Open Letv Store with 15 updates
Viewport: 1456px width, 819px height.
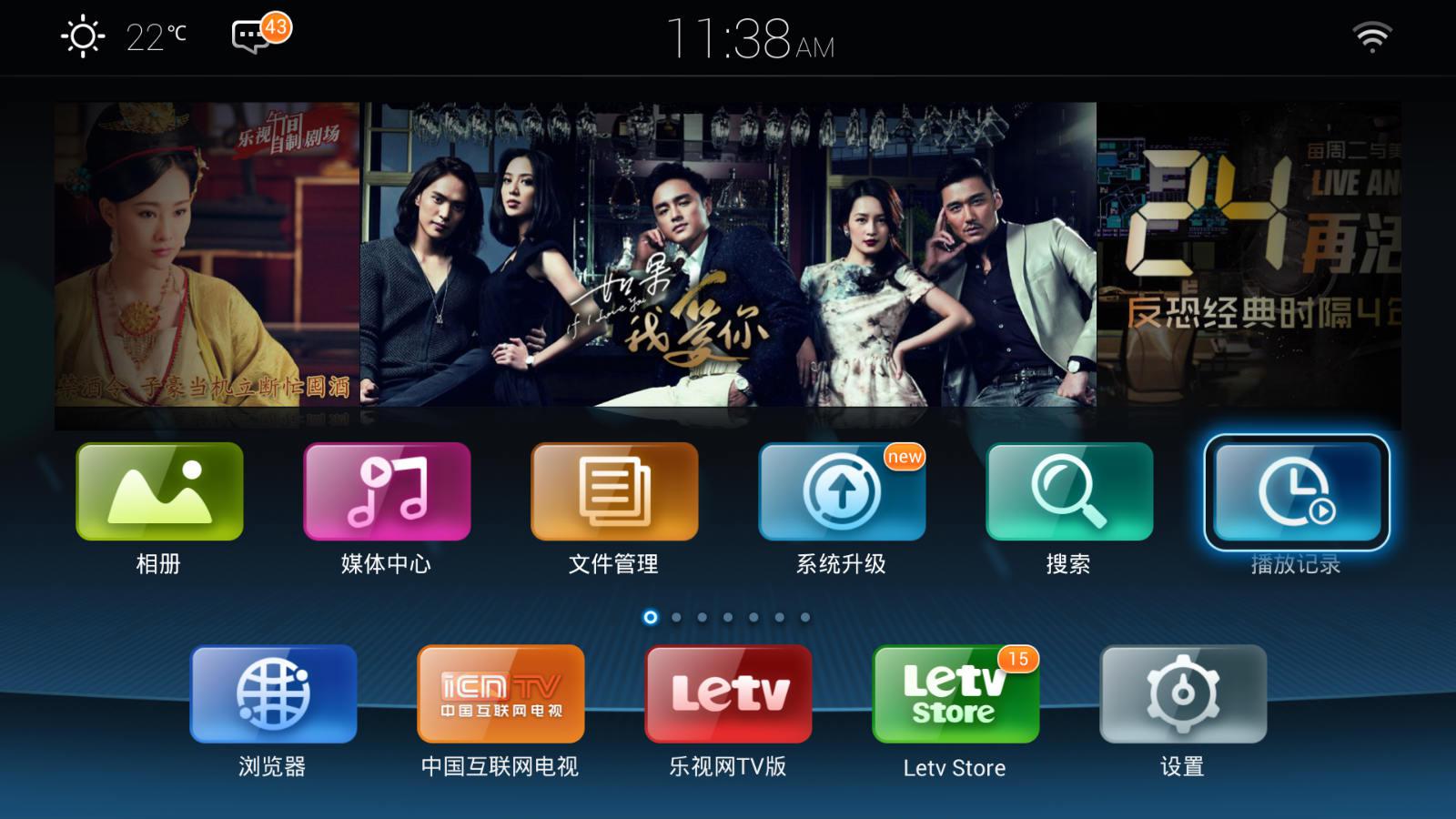[955, 694]
